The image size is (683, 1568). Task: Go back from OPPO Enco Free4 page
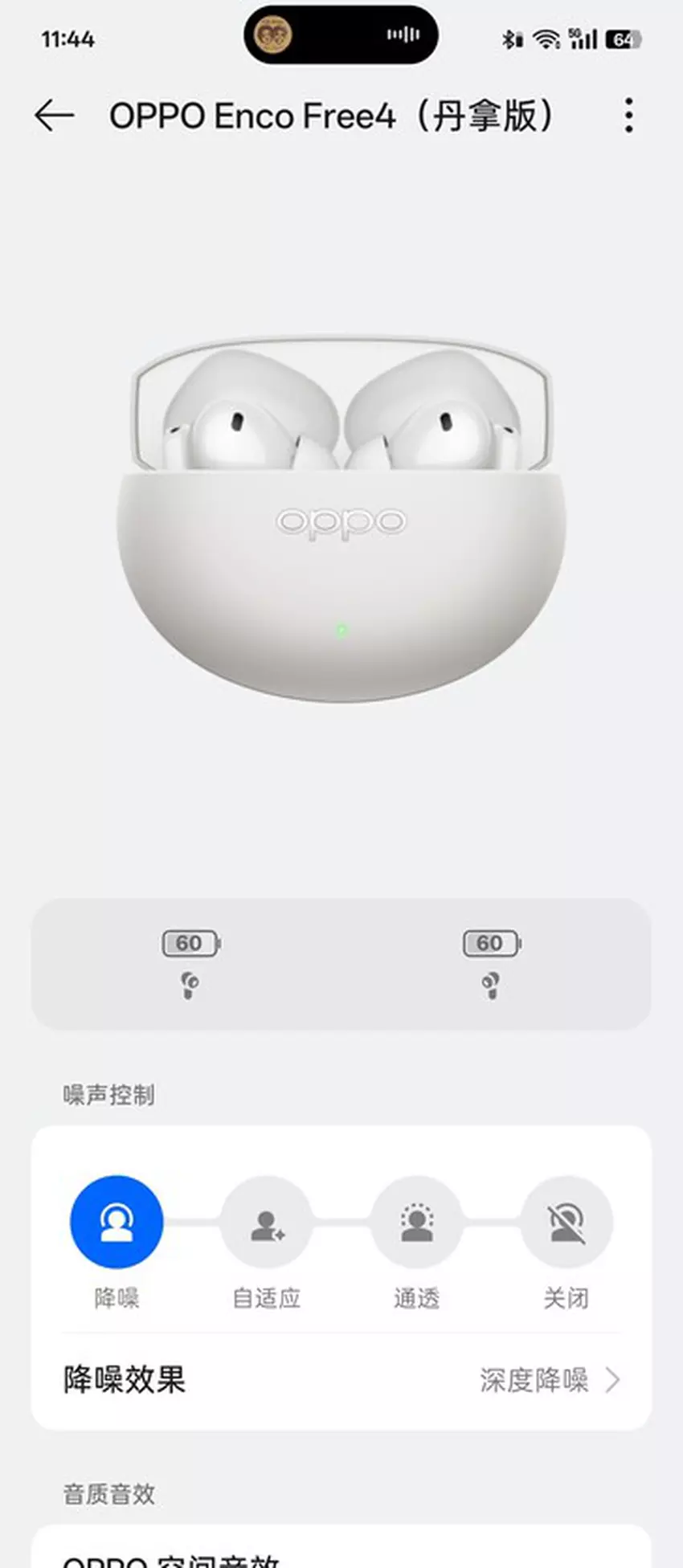(x=55, y=116)
